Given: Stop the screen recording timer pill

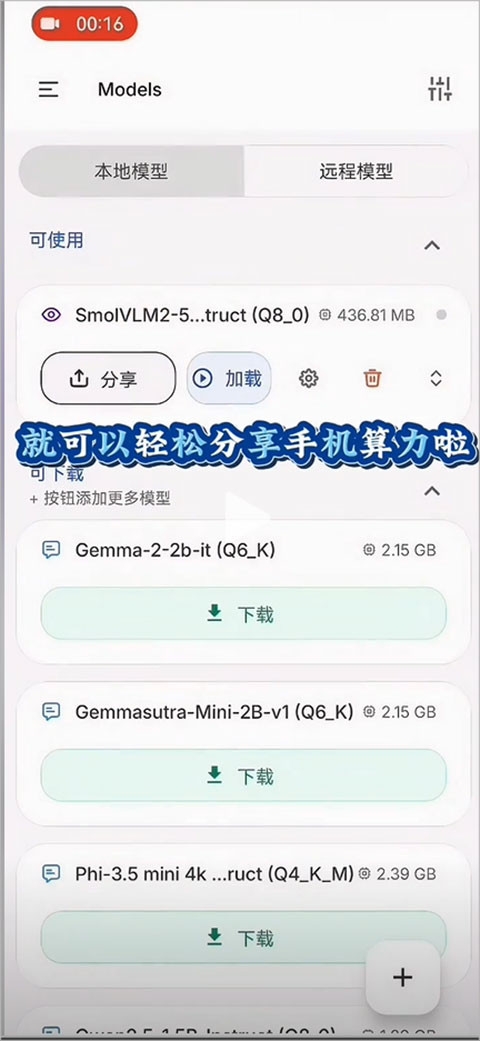Looking at the screenshot, I should pyautogui.click(x=84, y=24).
